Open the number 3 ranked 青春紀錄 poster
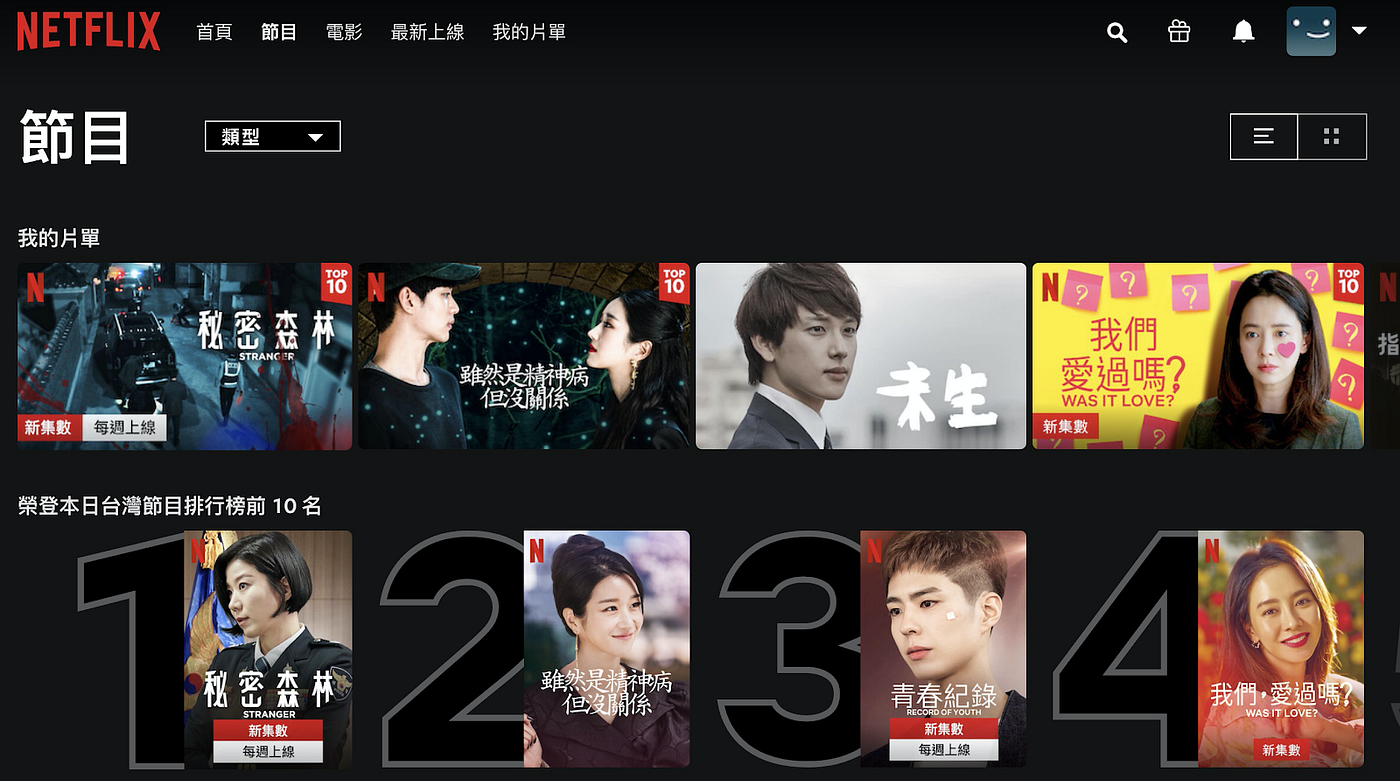1400x781 pixels. pos(943,648)
